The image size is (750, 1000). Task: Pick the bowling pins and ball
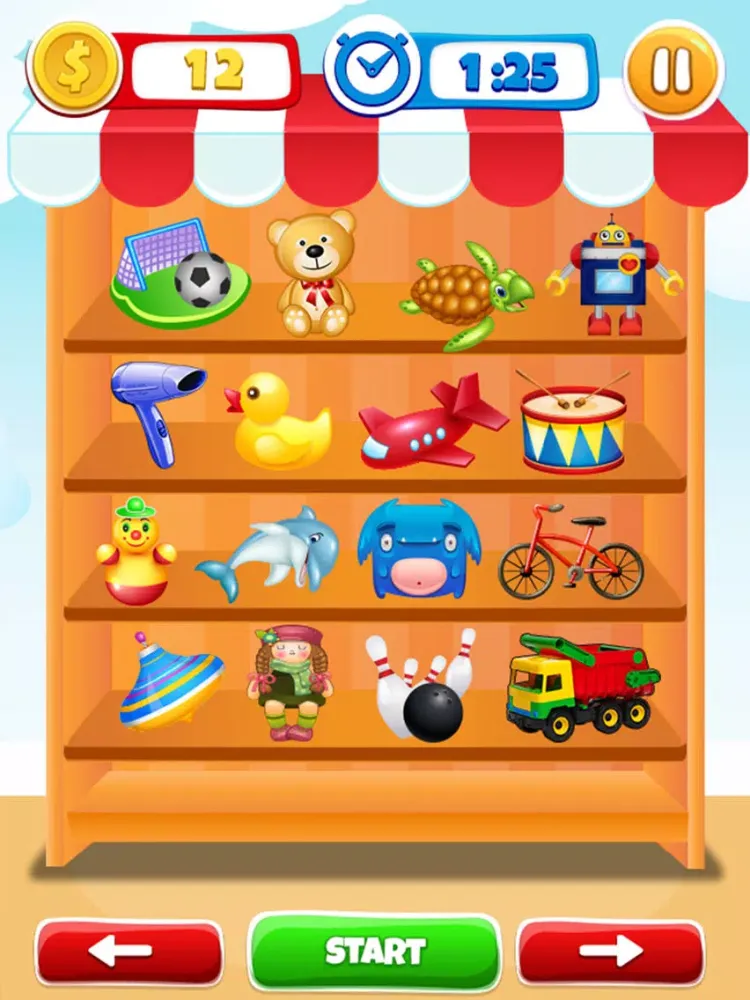[x=422, y=690]
